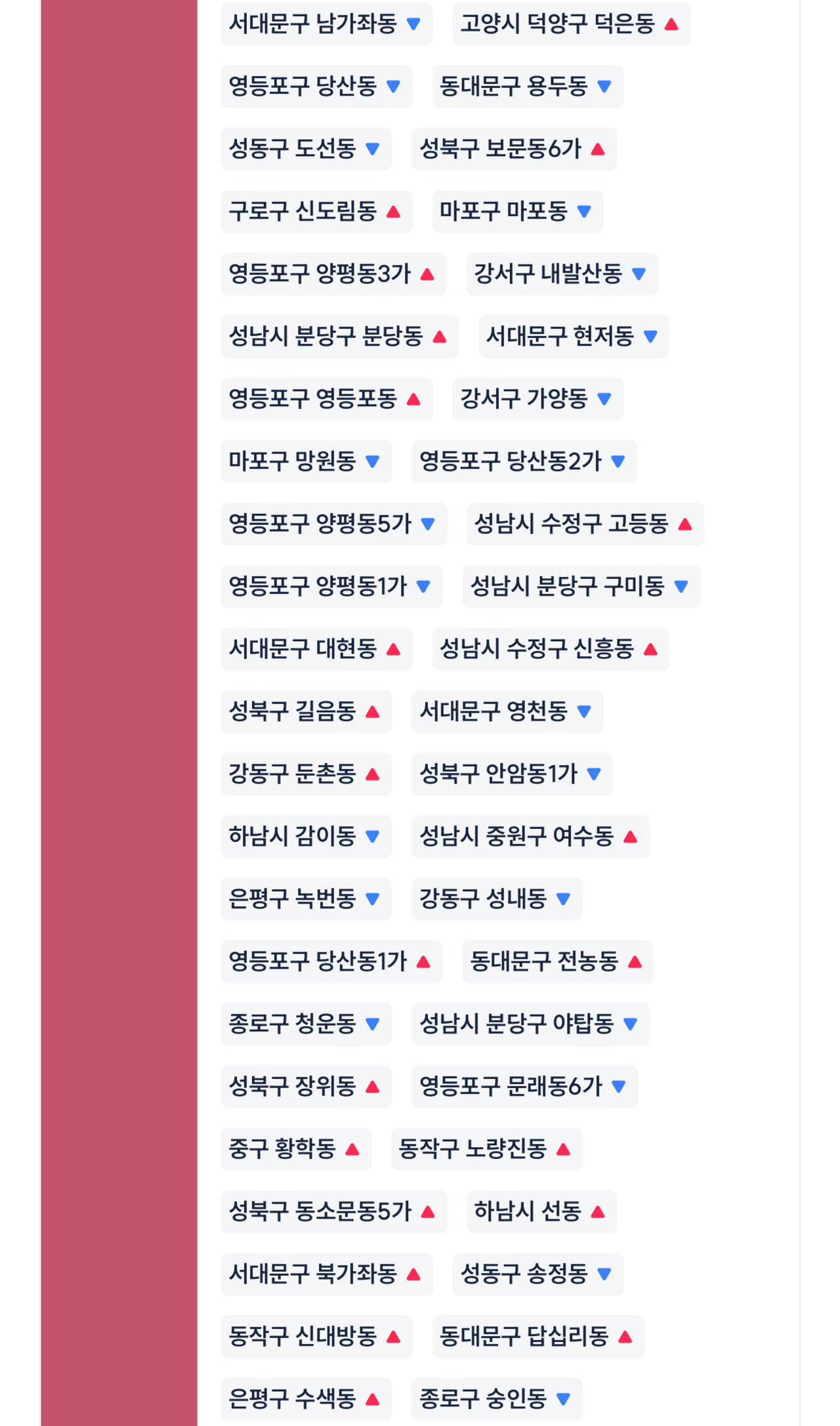Select the 성남시 분당구 분당동 tag
The width and height of the screenshot is (840, 1426).
pos(338,337)
